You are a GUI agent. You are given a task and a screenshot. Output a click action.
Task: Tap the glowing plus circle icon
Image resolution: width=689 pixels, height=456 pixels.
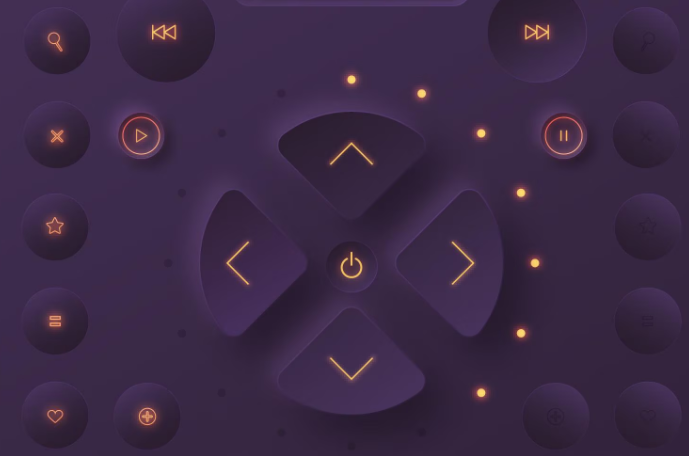click(x=147, y=416)
